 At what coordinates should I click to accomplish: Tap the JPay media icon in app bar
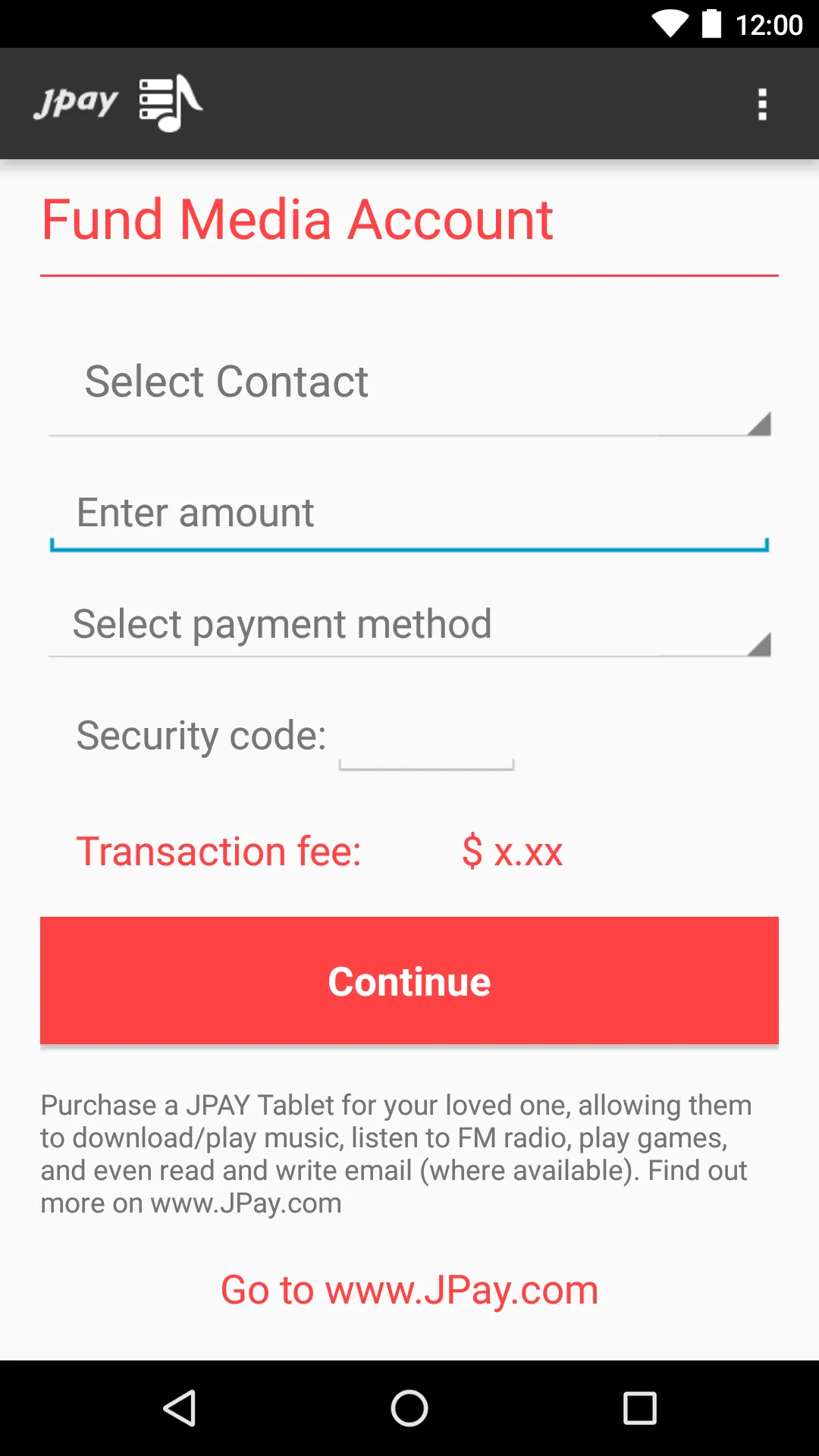[x=170, y=102]
